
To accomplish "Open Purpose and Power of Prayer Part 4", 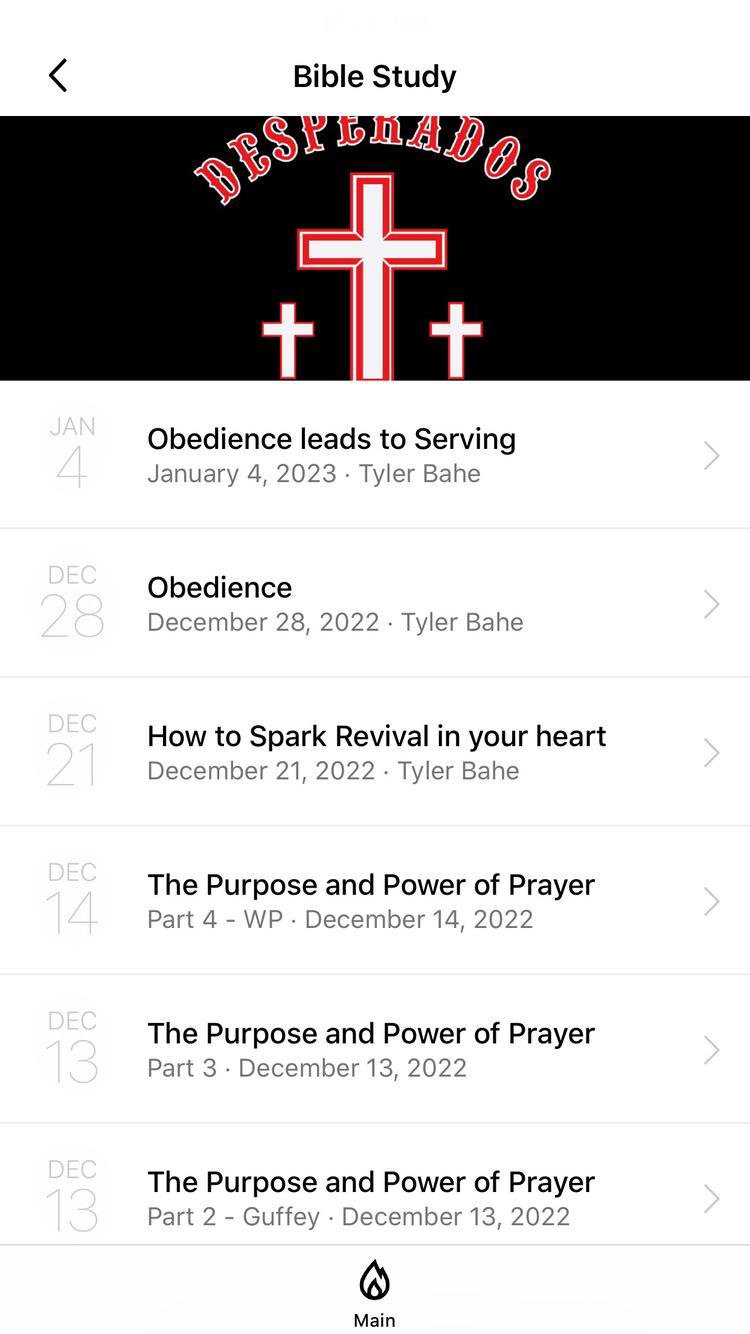I will 375,901.
